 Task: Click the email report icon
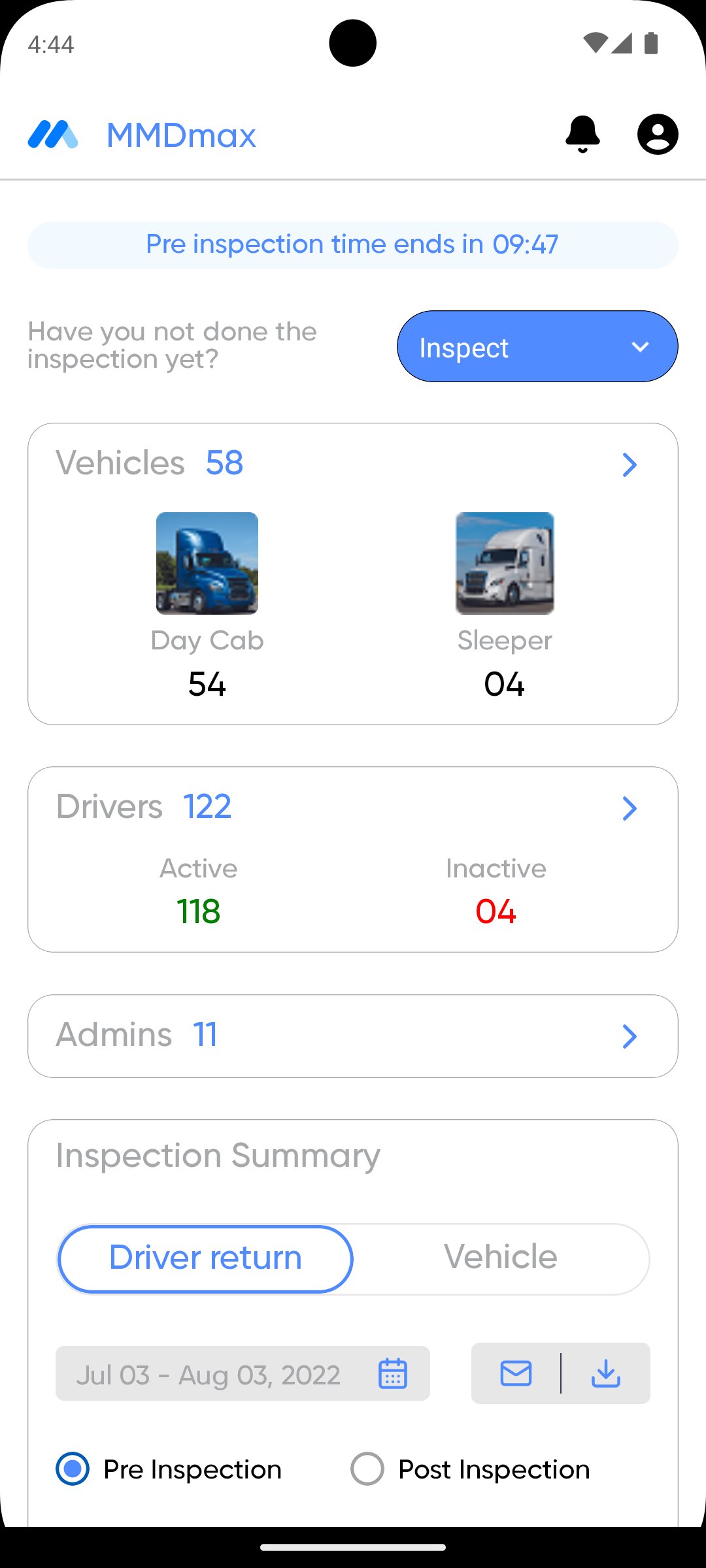coord(514,1373)
